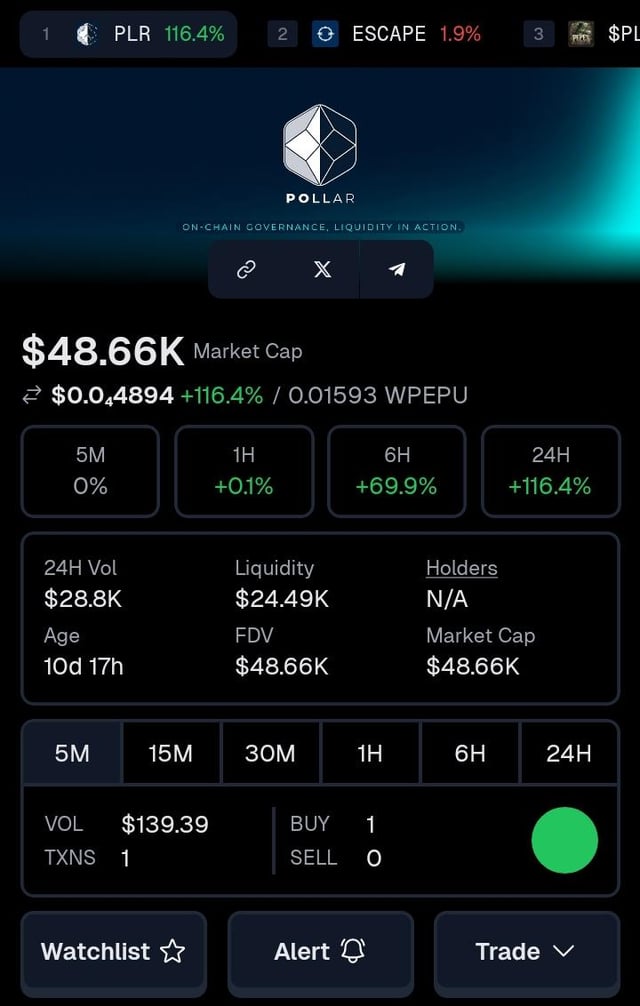Switch to the 30M volume tab
The height and width of the screenshot is (1006, 640).
[270, 753]
